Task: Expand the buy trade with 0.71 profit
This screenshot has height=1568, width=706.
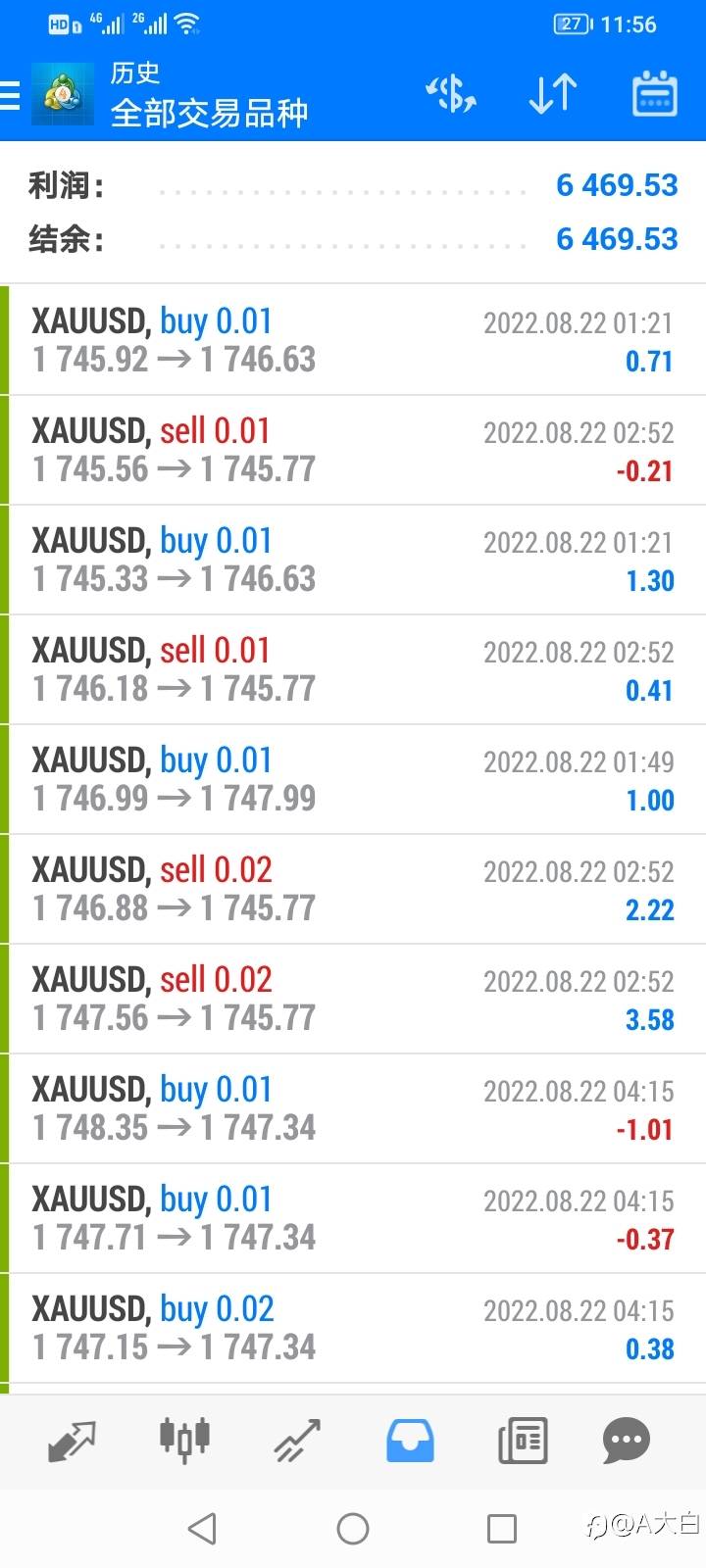Action: tap(353, 340)
